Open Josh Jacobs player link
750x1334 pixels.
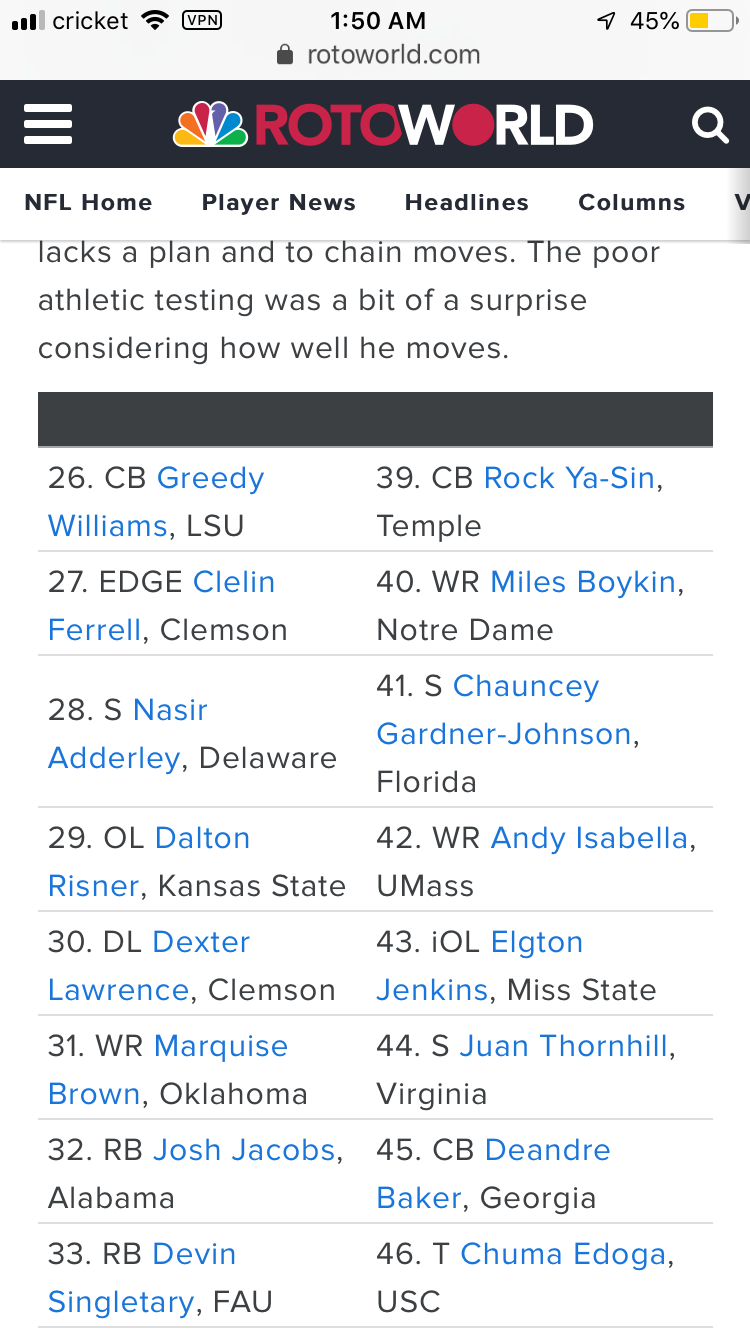click(244, 1150)
